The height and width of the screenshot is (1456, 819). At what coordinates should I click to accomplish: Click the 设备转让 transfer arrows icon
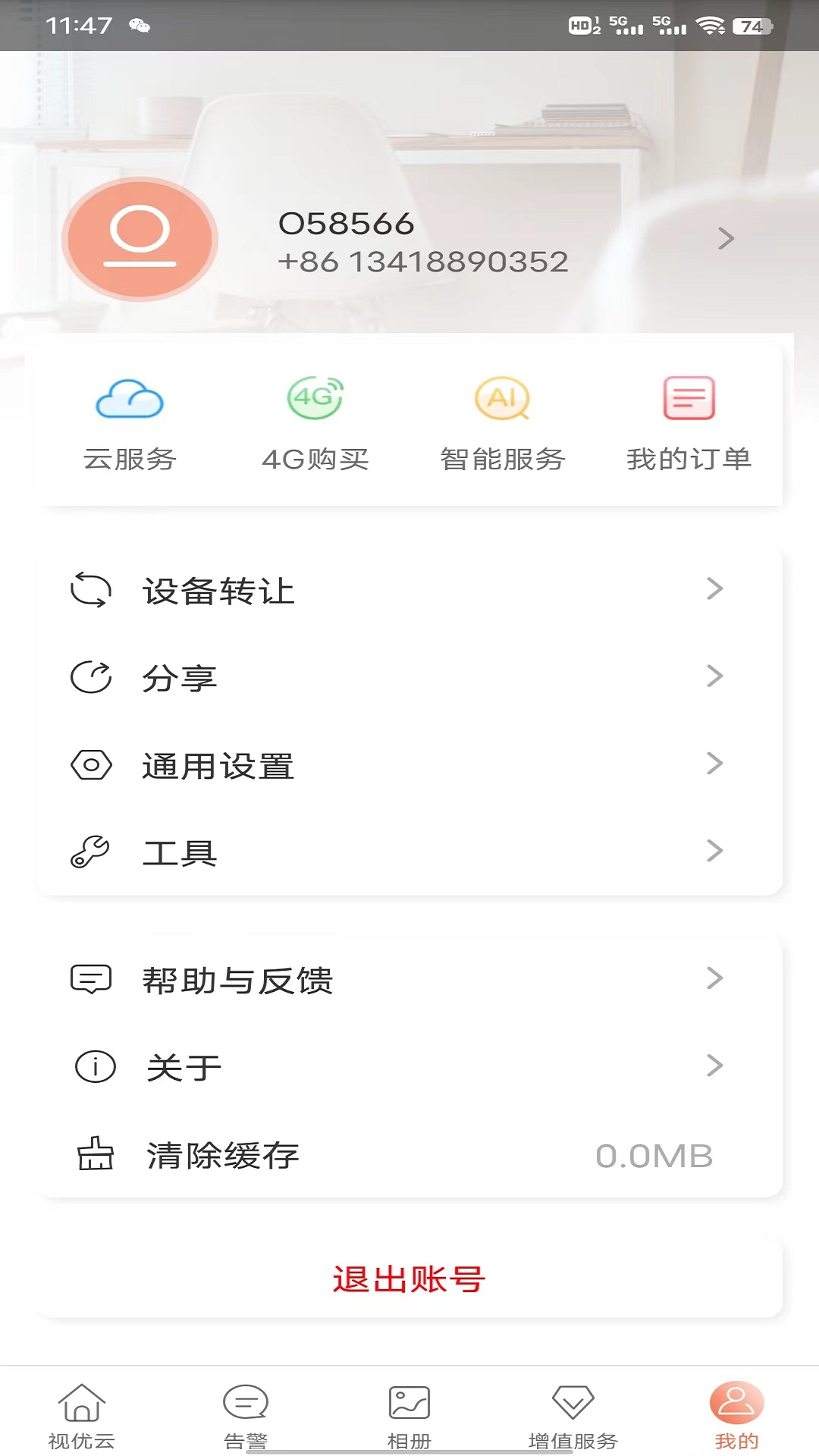pyautogui.click(x=90, y=590)
